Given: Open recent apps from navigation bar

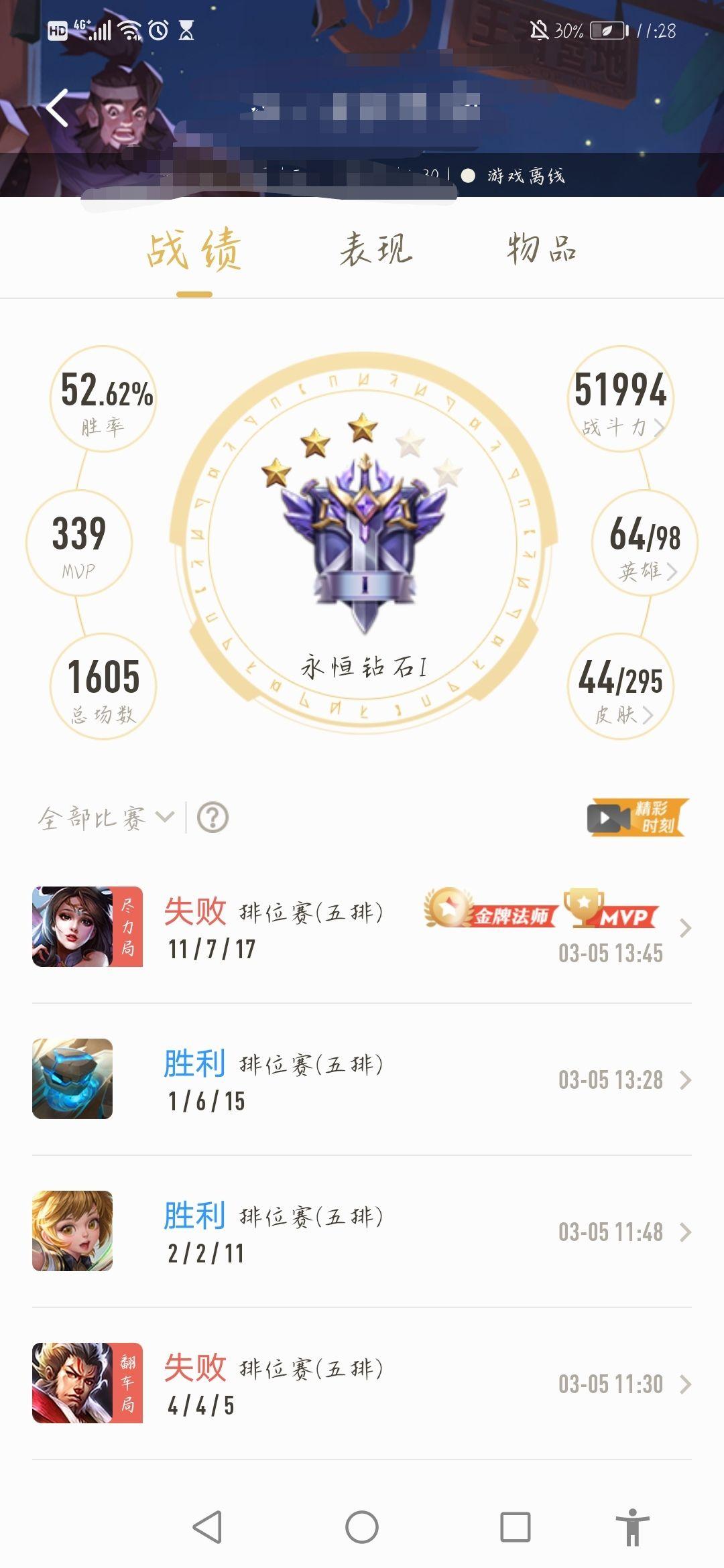Looking at the screenshot, I should [x=516, y=1527].
